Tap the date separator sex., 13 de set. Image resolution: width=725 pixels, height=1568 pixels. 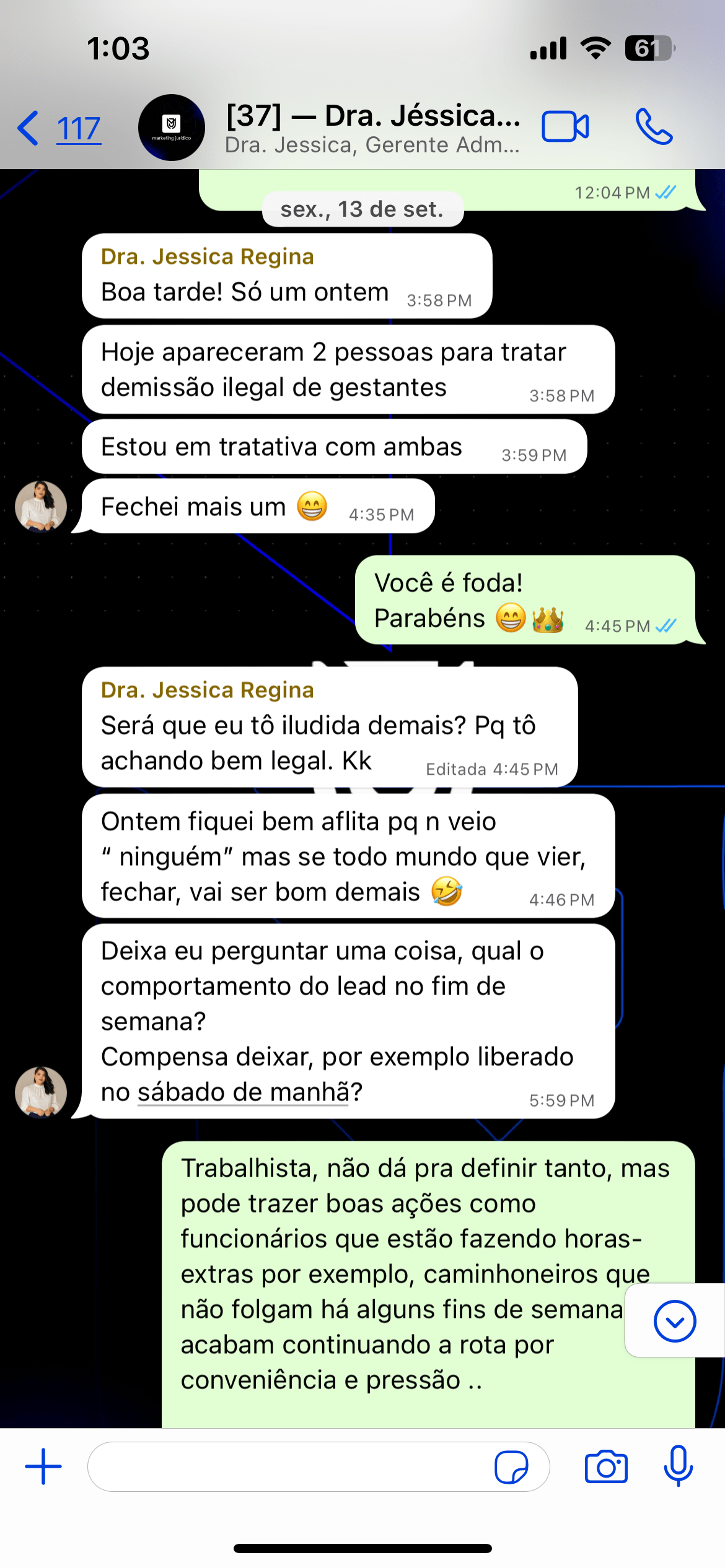(x=362, y=209)
